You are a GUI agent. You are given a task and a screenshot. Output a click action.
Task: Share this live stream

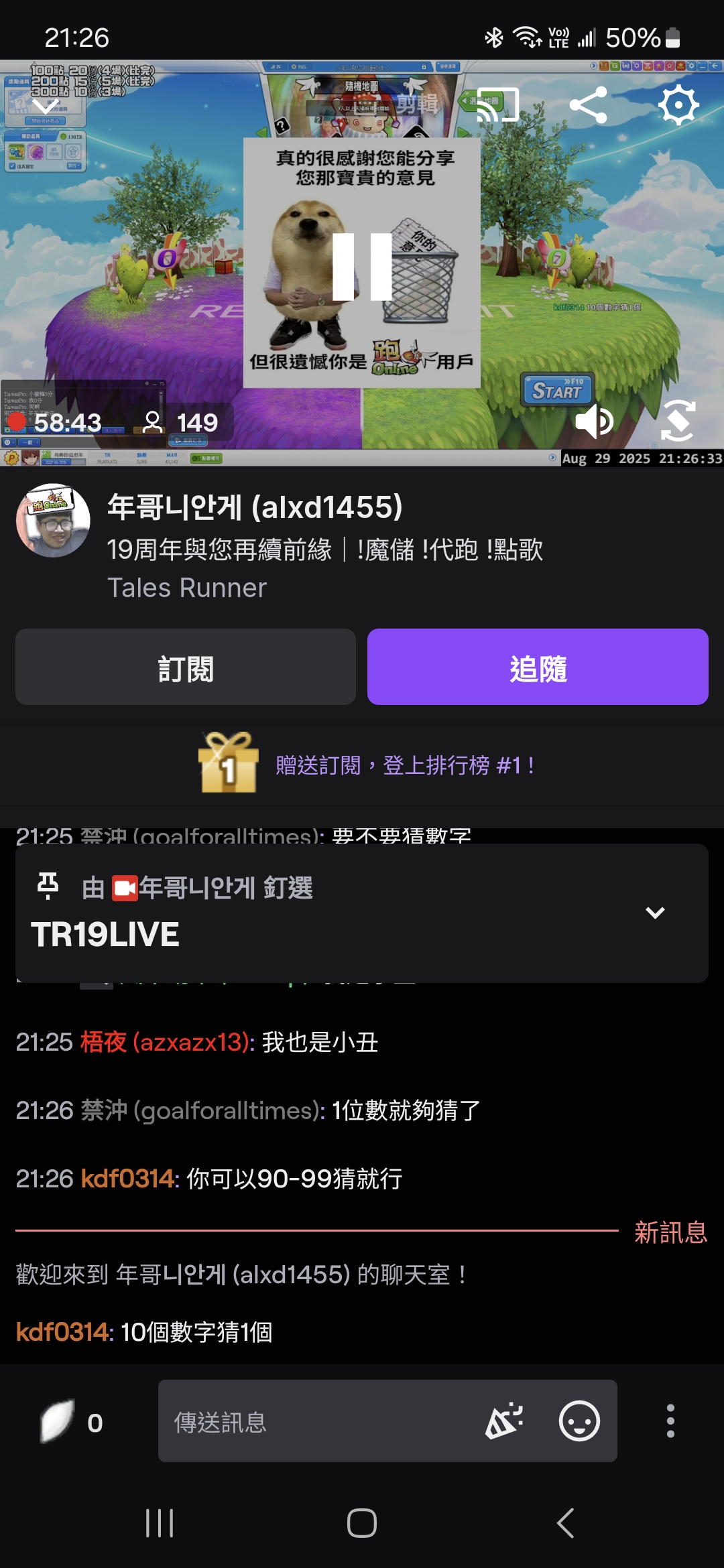588,105
